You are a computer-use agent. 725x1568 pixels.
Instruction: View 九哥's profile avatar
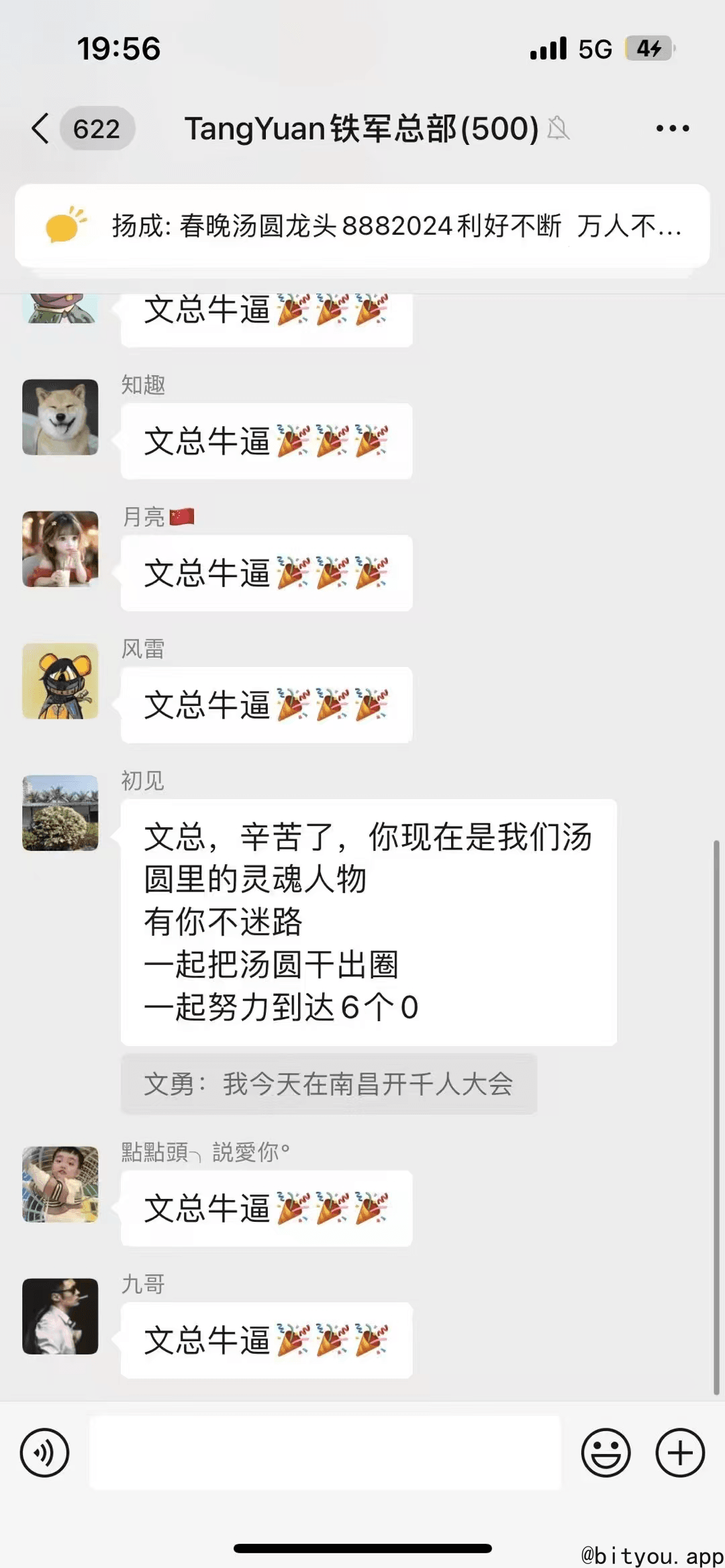click(x=60, y=1316)
